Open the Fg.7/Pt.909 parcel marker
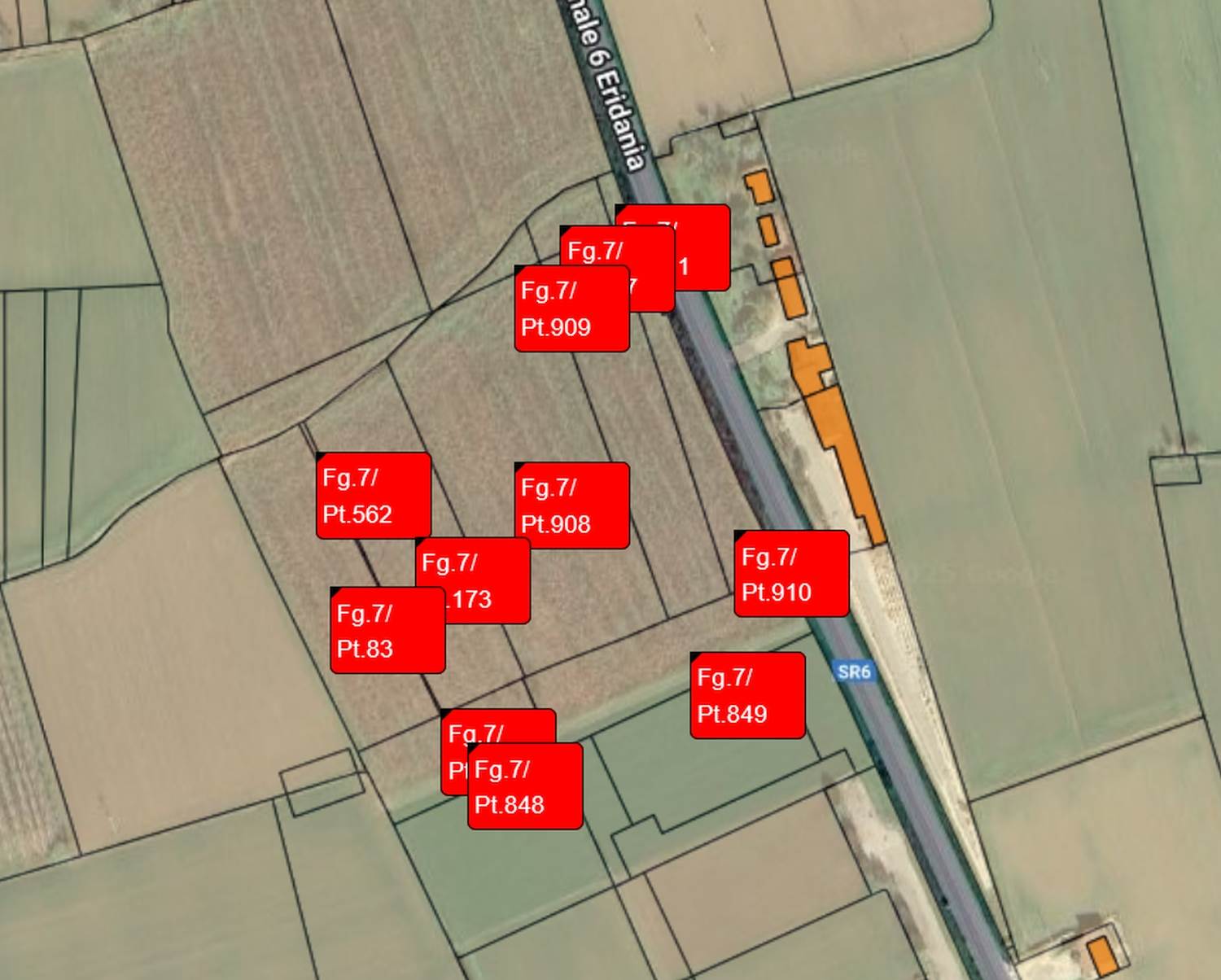 (x=571, y=309)
